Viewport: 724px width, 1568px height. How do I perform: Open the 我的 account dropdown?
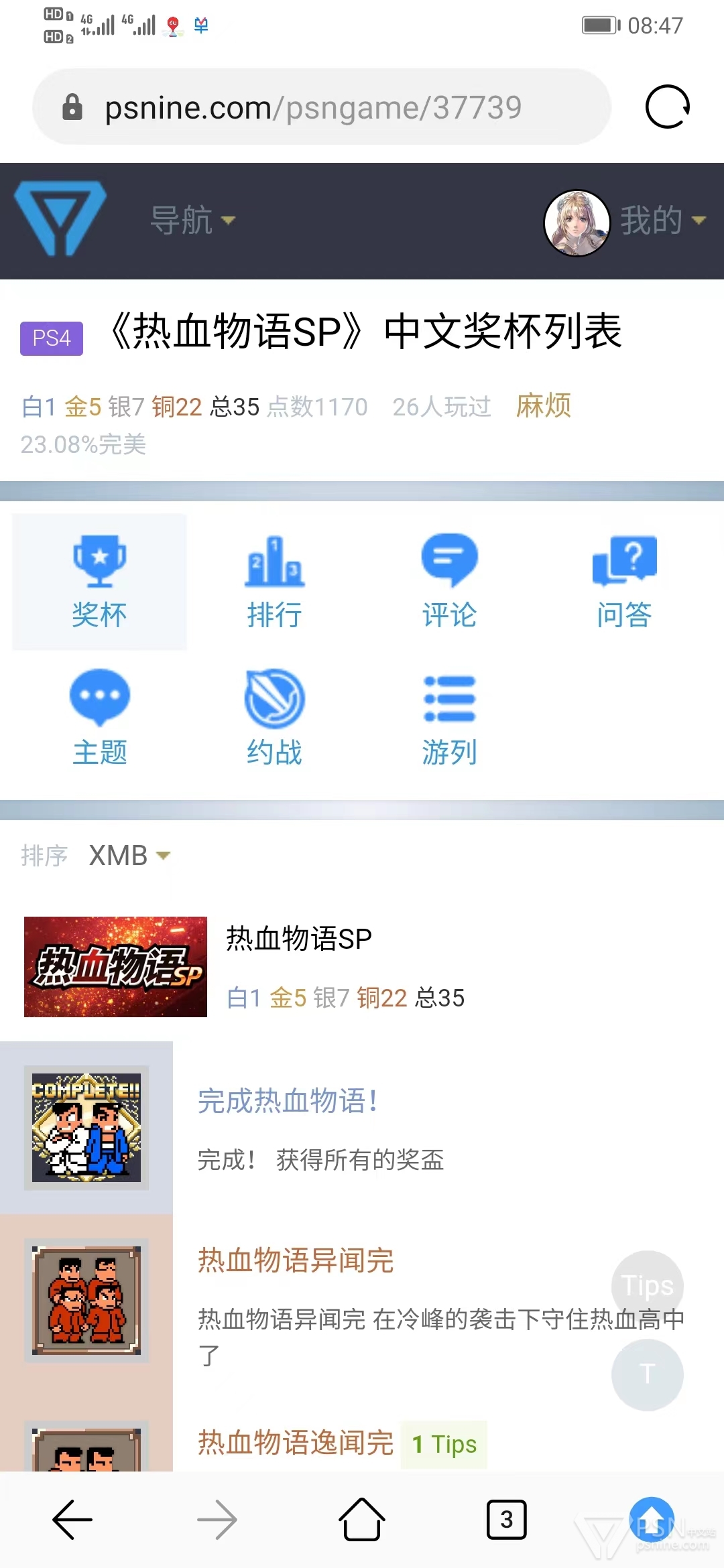pos(662,220)
